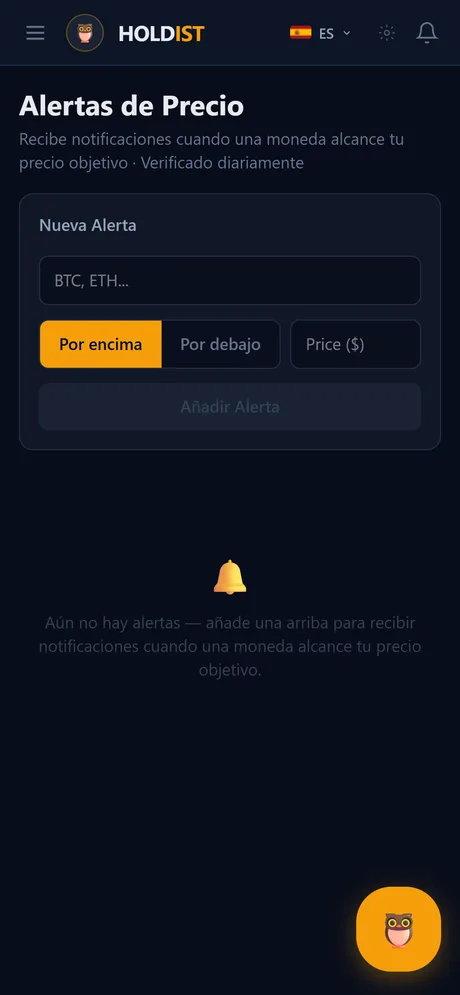
Task: Focus the BTC, ETH coin field
Action: [230, 280]
